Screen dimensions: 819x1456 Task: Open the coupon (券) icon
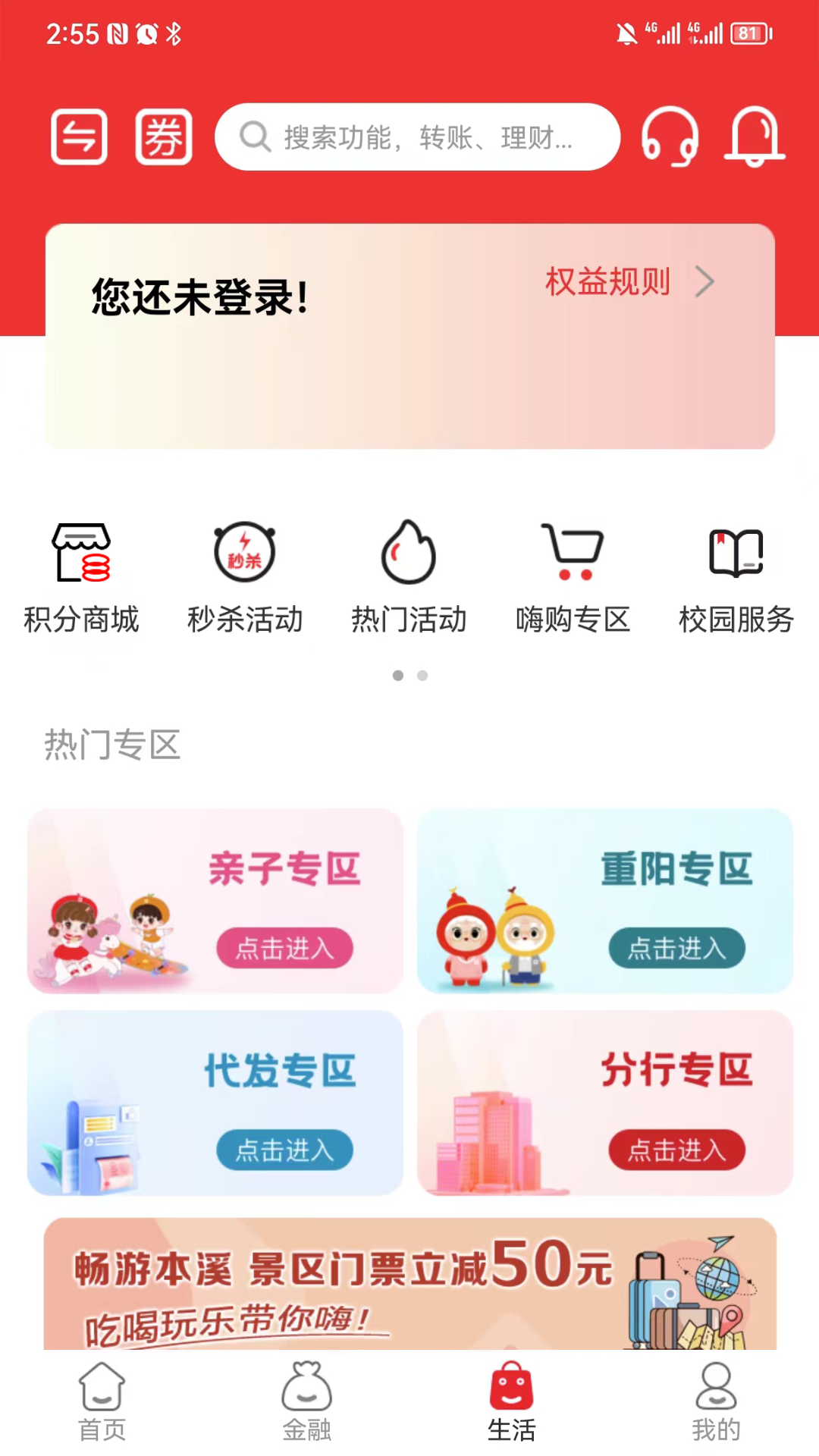164,137
